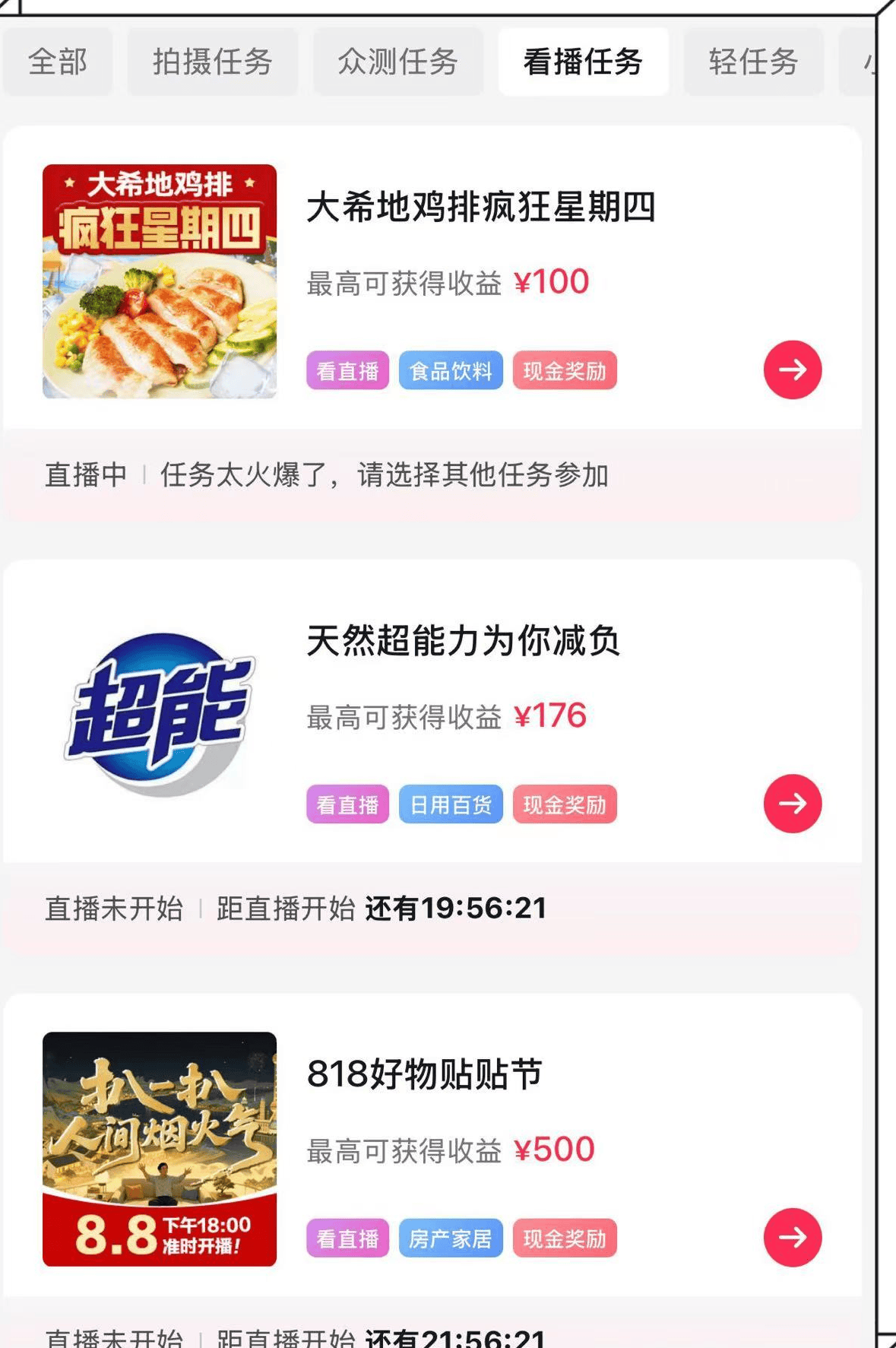Select the 众测任务 tab

[x=397, y=62]
